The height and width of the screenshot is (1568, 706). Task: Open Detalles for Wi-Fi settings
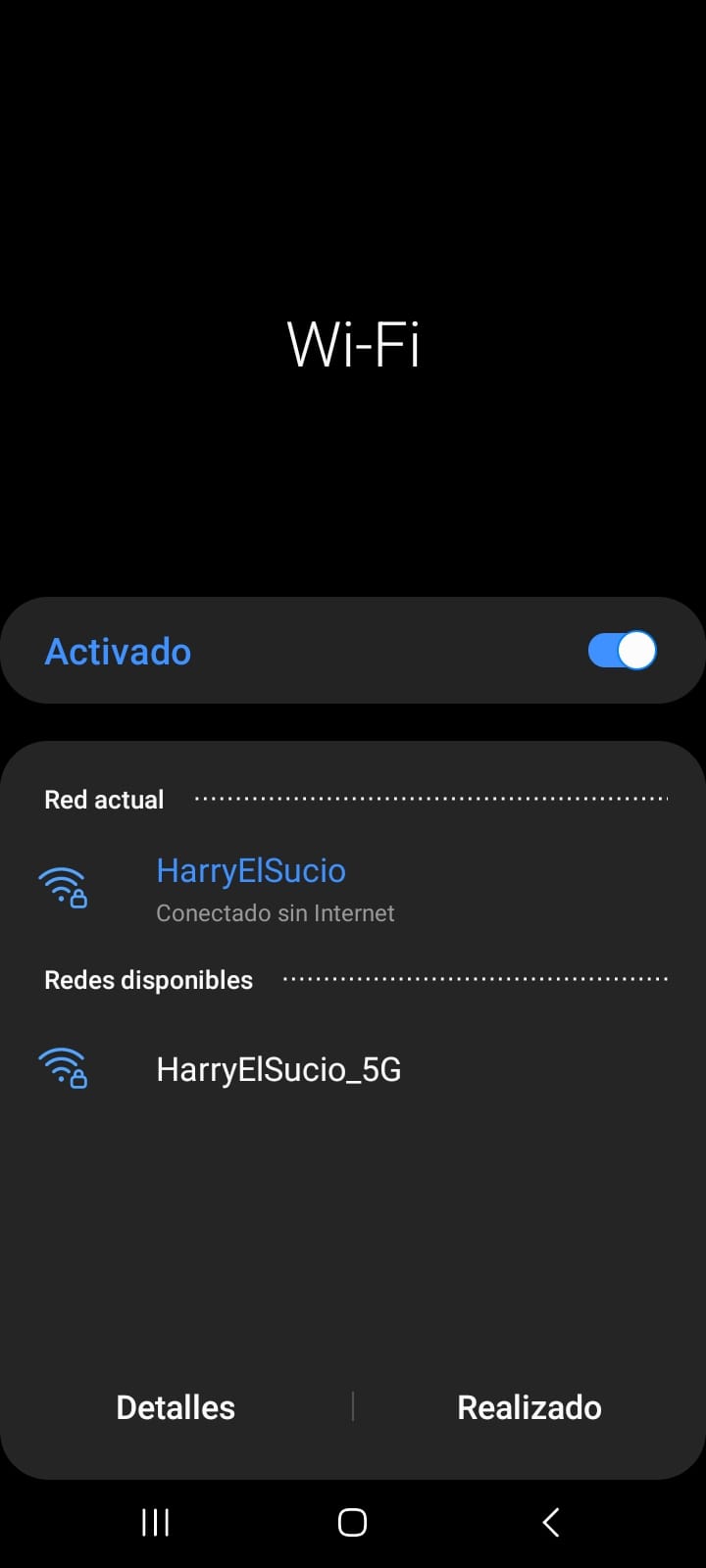click(176, 1407)
